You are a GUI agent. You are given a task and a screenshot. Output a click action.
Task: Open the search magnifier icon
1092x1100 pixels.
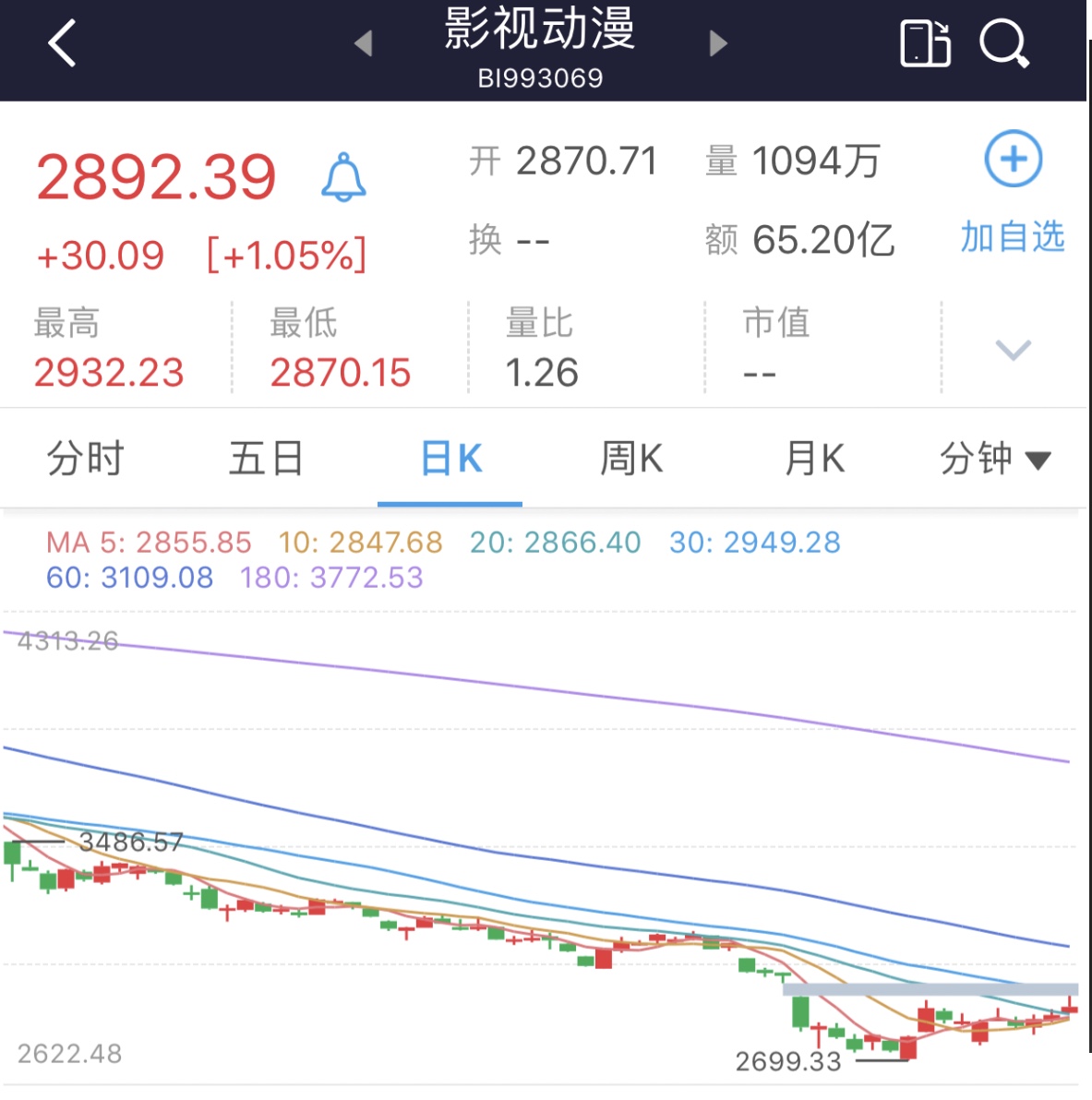pos(1003,43)
